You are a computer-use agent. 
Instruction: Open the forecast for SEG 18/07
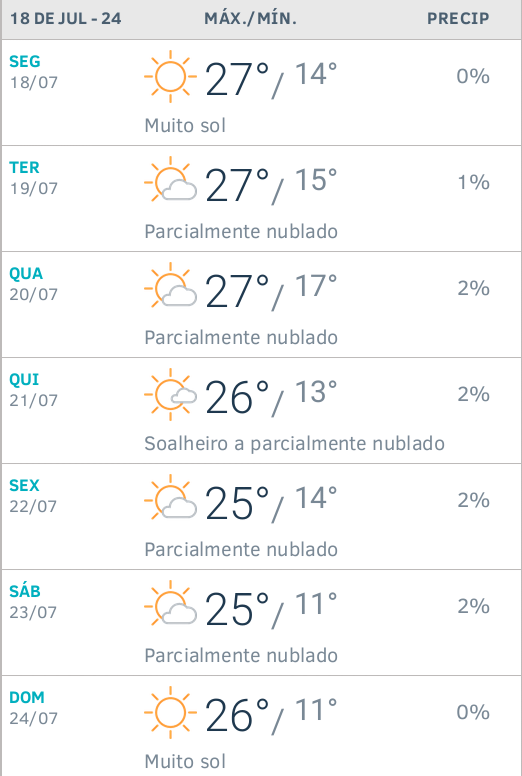tap(261, 93)
